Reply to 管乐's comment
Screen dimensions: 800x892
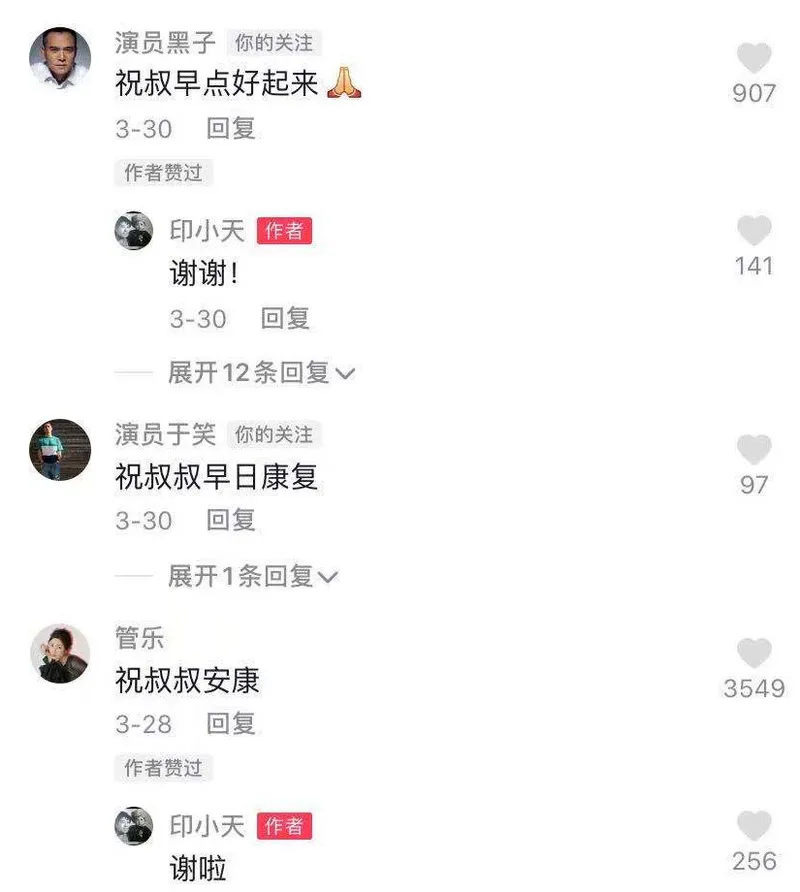(231, 723)
